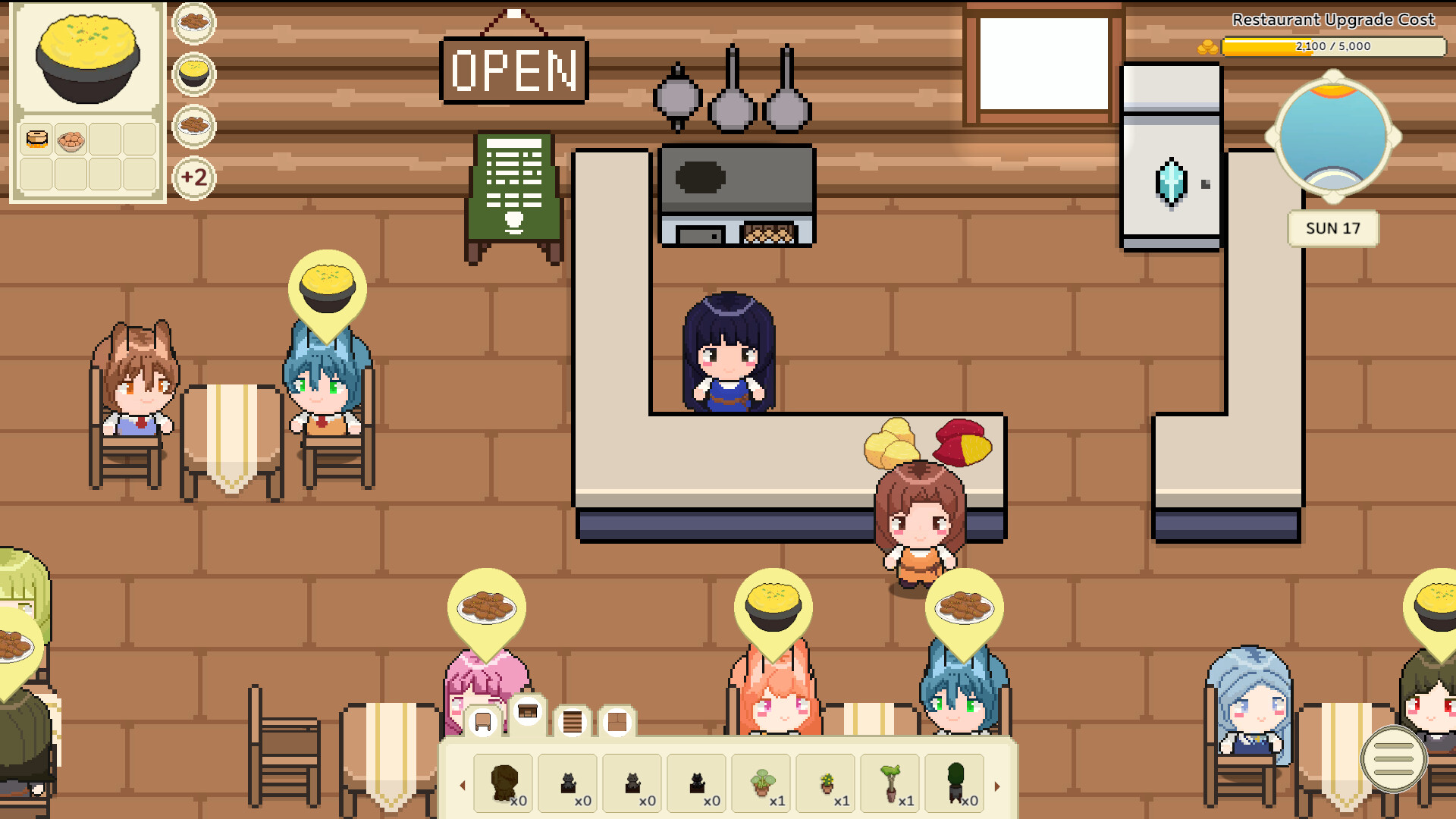This screenshot has width=1456, height=819.
Task: Switch to the wall pattern tab
Action: point(573,722)
